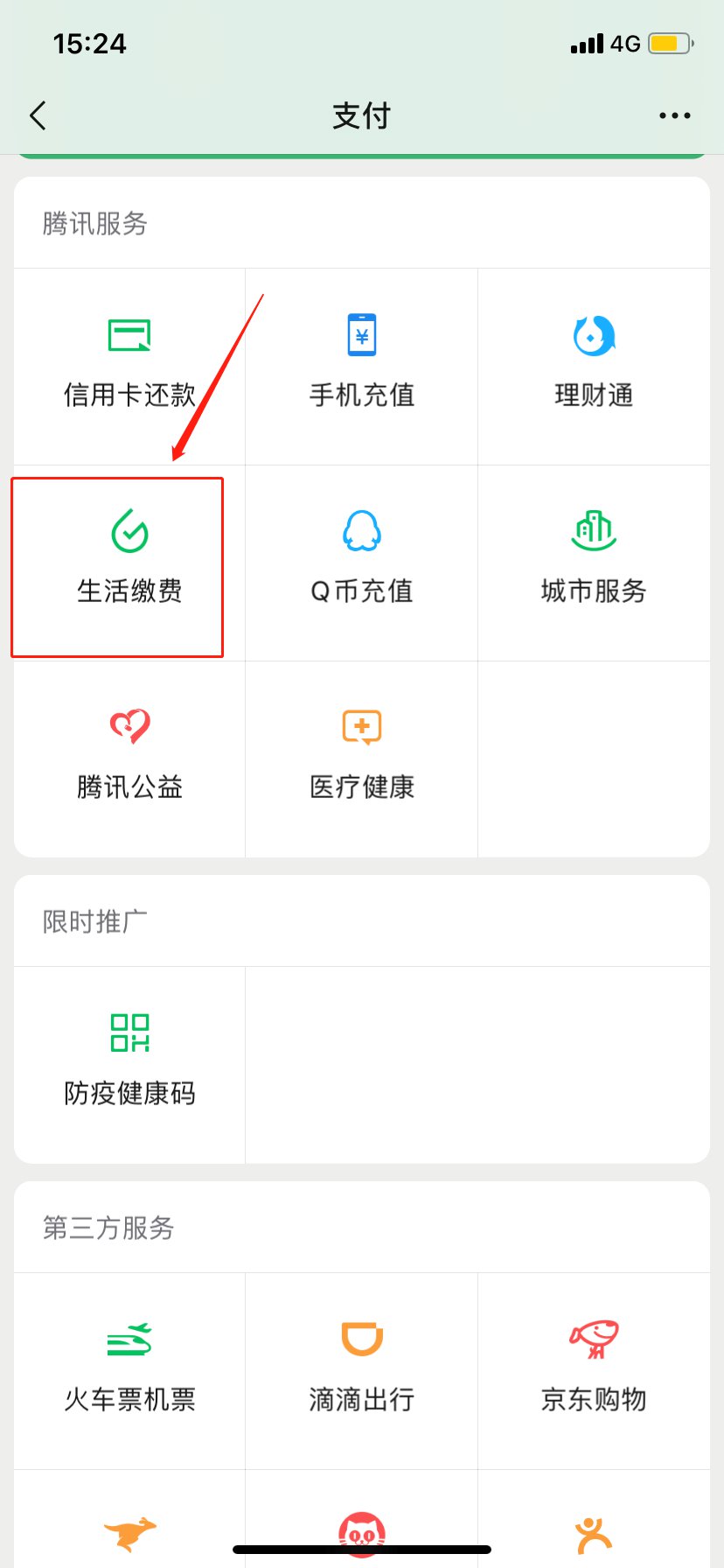Screen dimensions: 724x1568
Task: Open the three-dot overflow menu
Action: [x=674, y=115]
